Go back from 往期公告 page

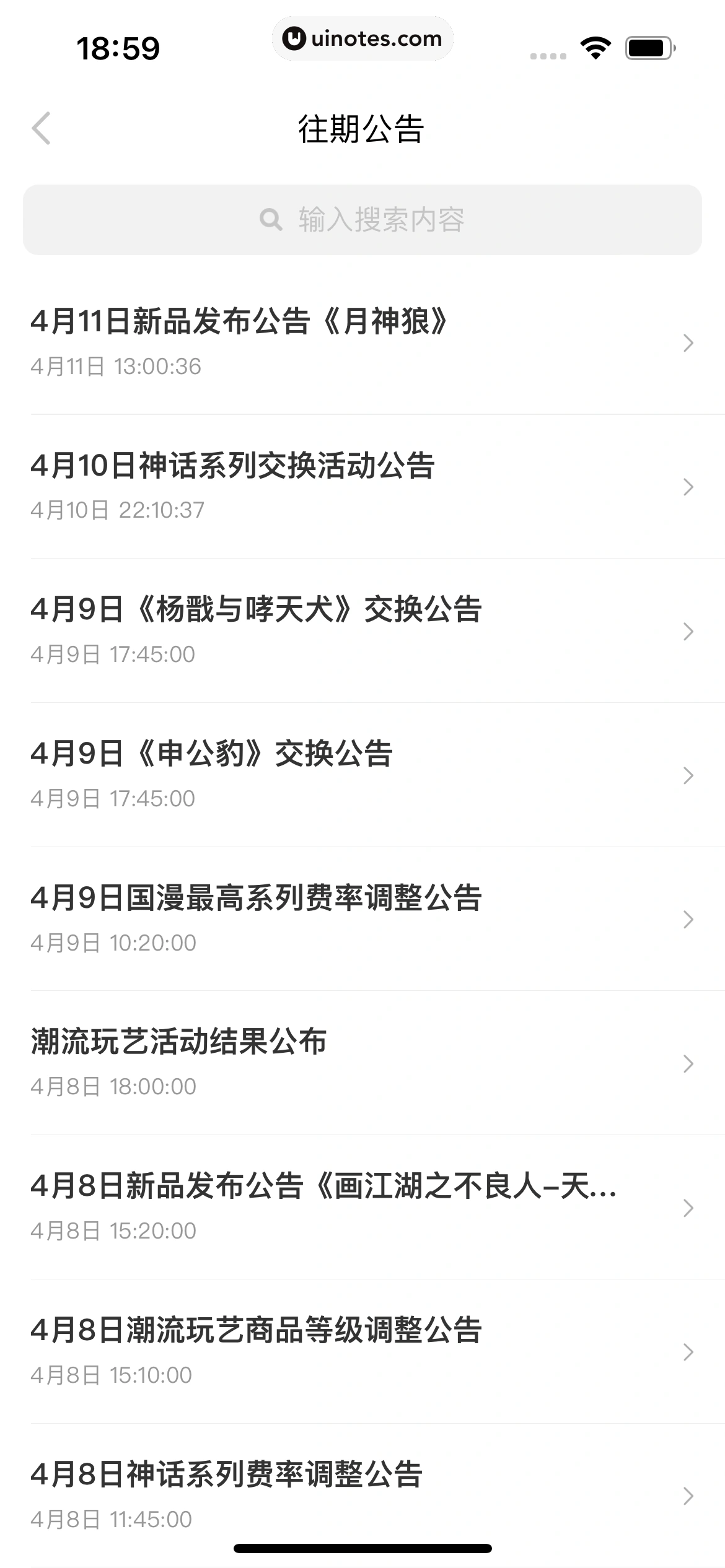pos(42,129)
